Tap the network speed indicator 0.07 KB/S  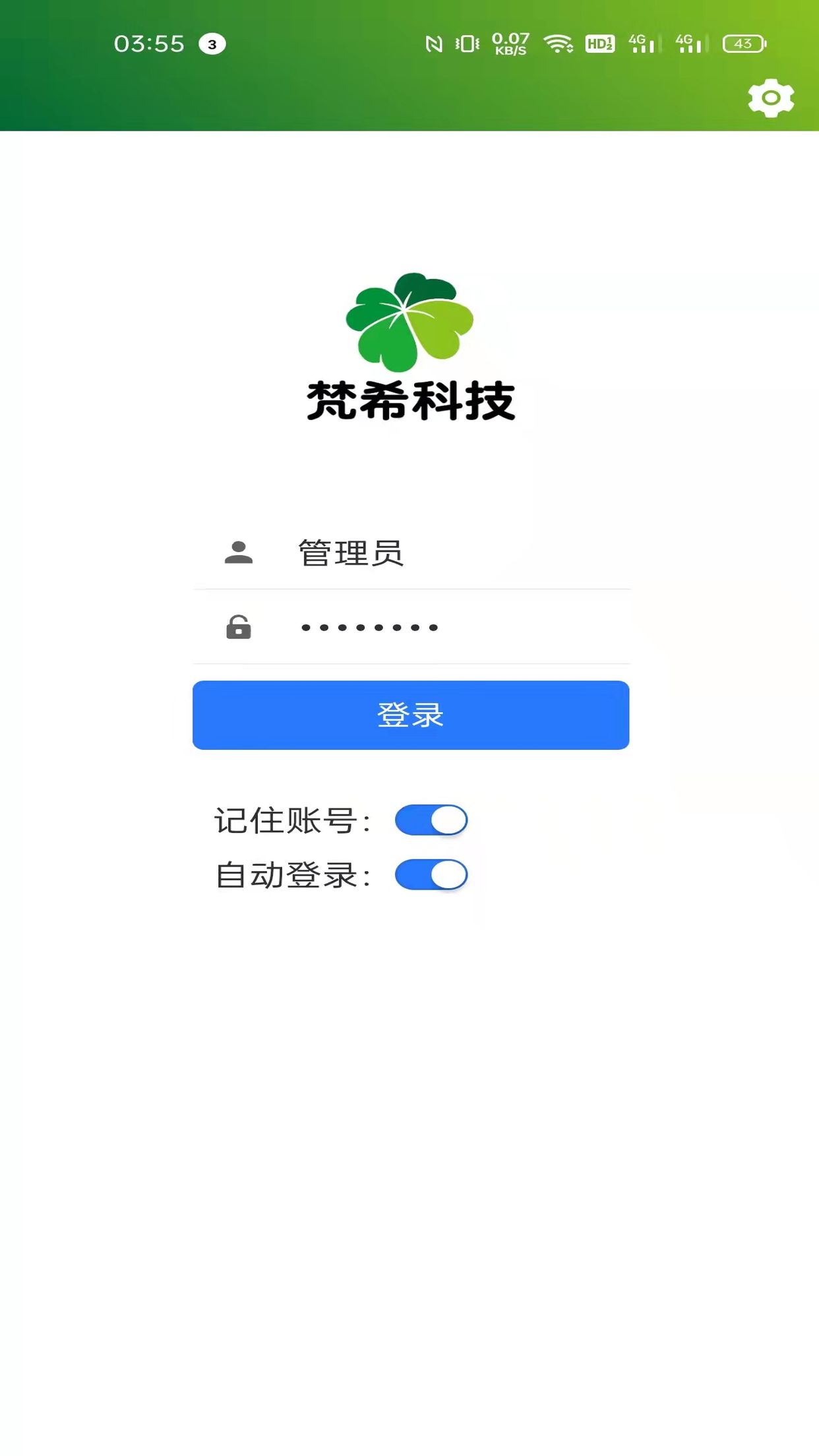(510, 44)
